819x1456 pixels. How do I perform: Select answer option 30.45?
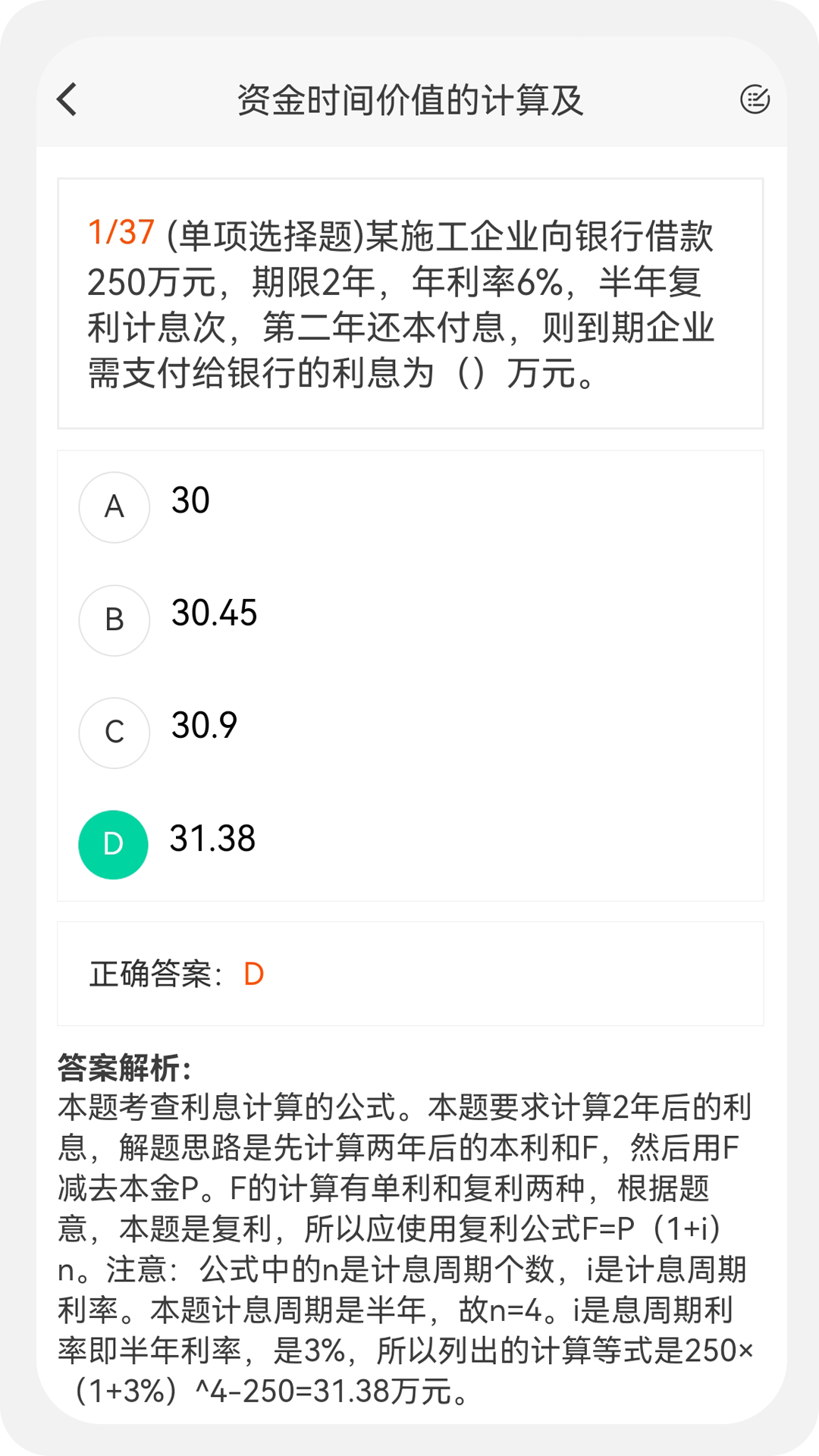click(216, 613)
